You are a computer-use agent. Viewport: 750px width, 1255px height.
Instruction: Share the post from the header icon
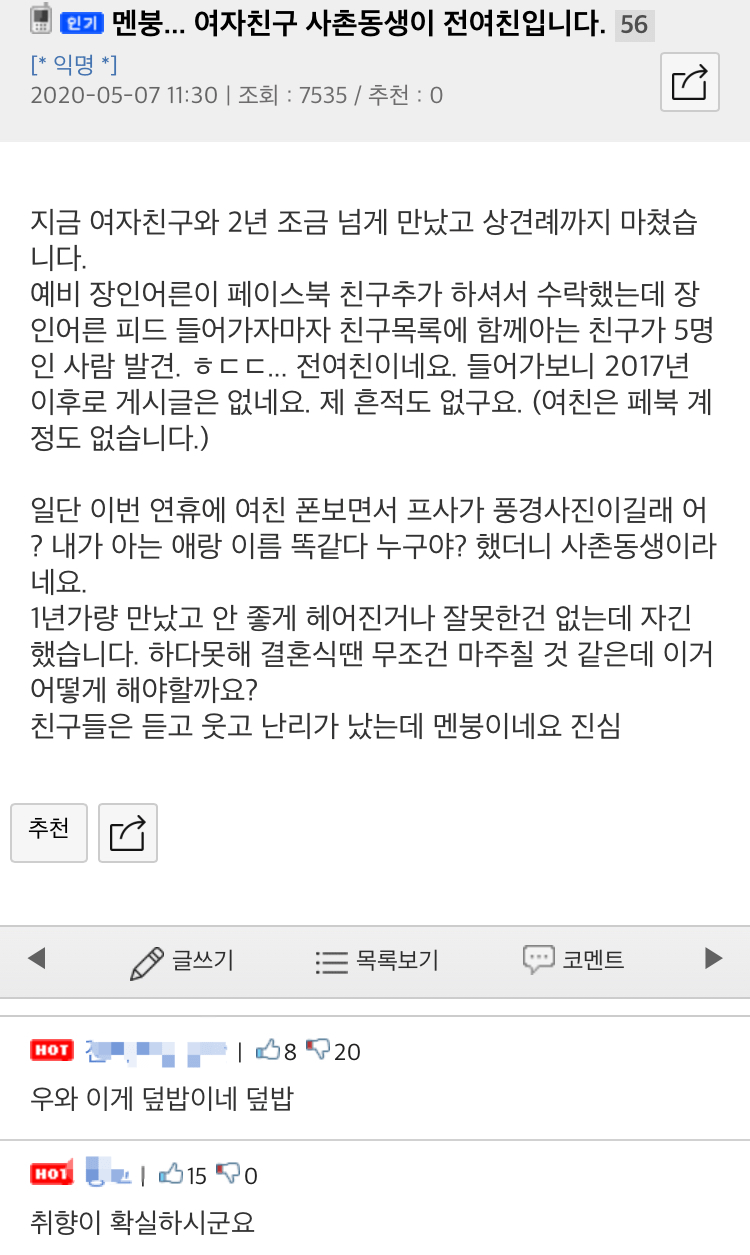(690, 81)
